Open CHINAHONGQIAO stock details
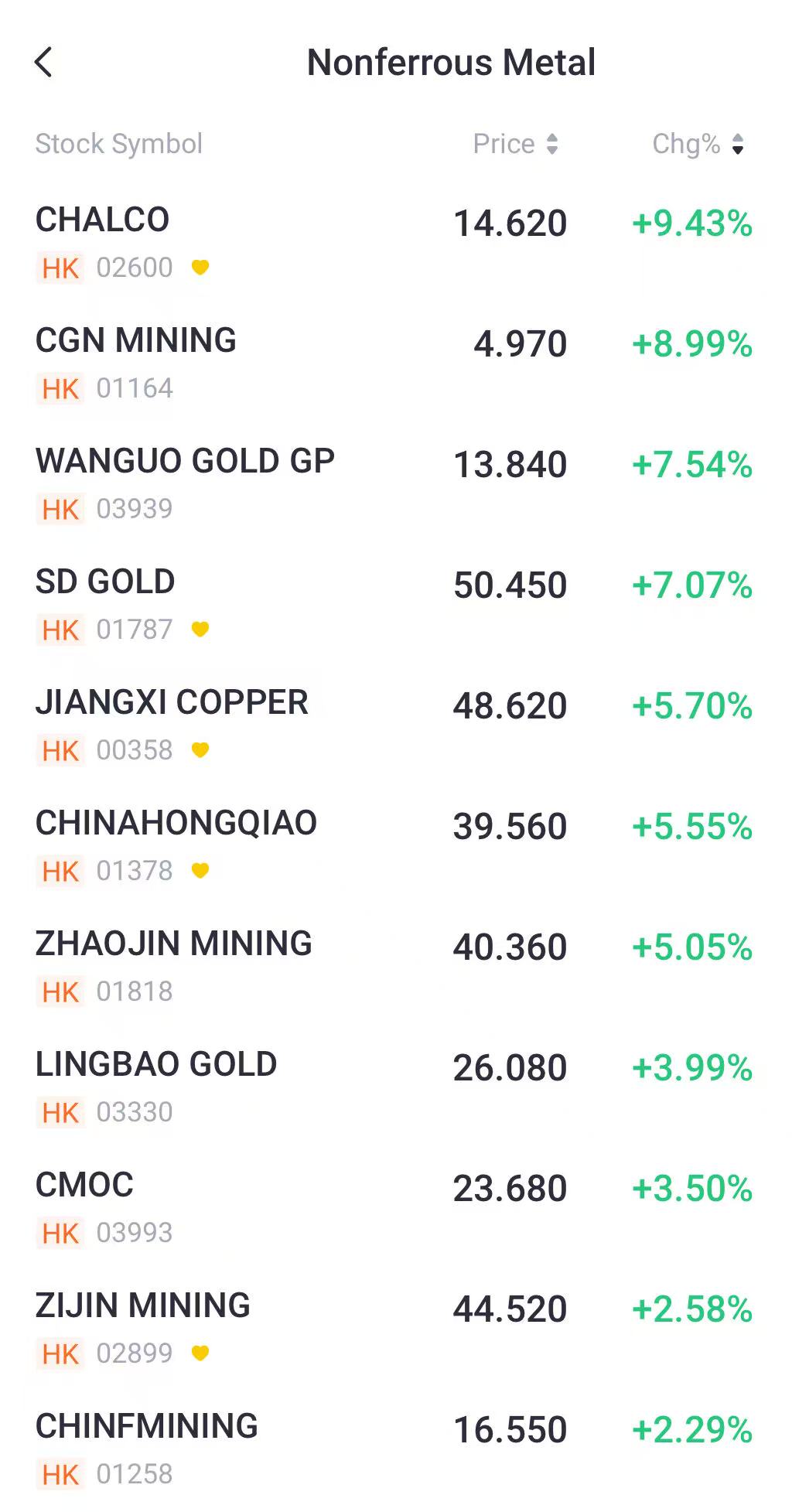Screen dimensions: 792x1512 pyautogui.click(x=396, y=846)
